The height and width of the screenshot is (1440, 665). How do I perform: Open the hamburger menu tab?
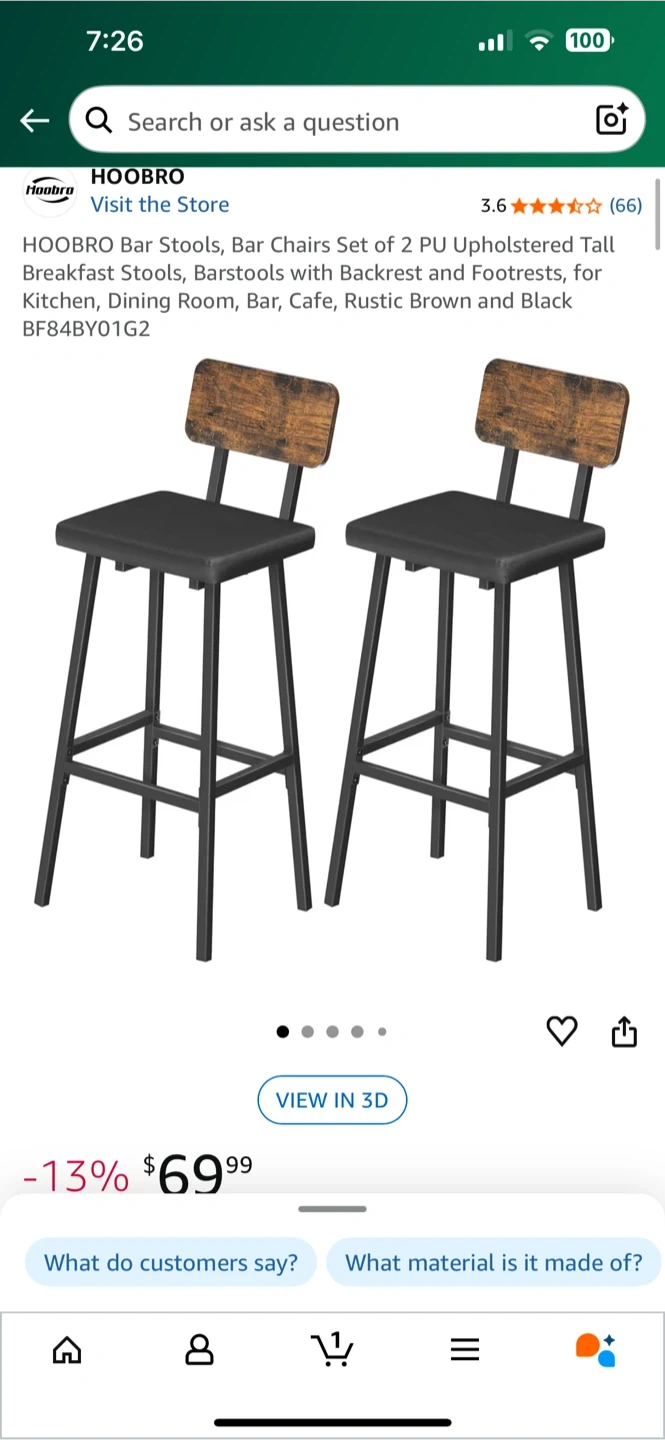point(465,1350)
